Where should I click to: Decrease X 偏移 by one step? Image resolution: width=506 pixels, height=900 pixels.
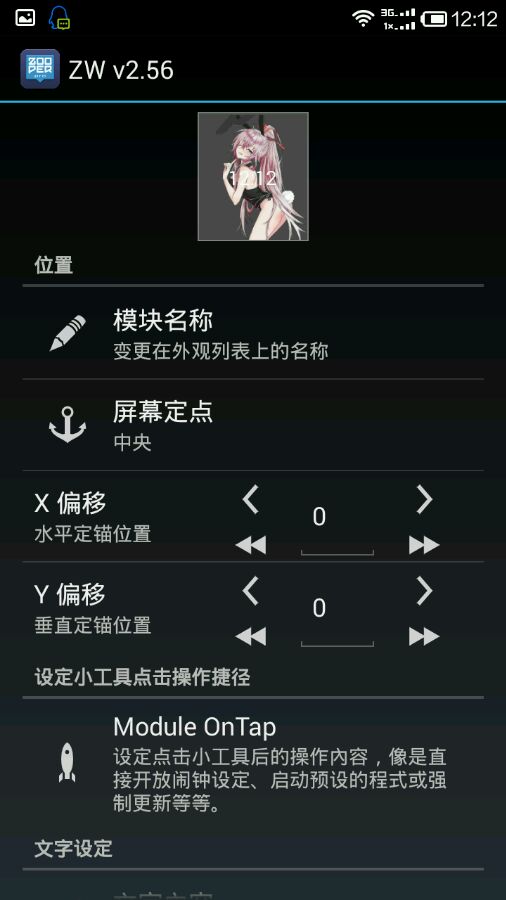(x=251, y=499)
